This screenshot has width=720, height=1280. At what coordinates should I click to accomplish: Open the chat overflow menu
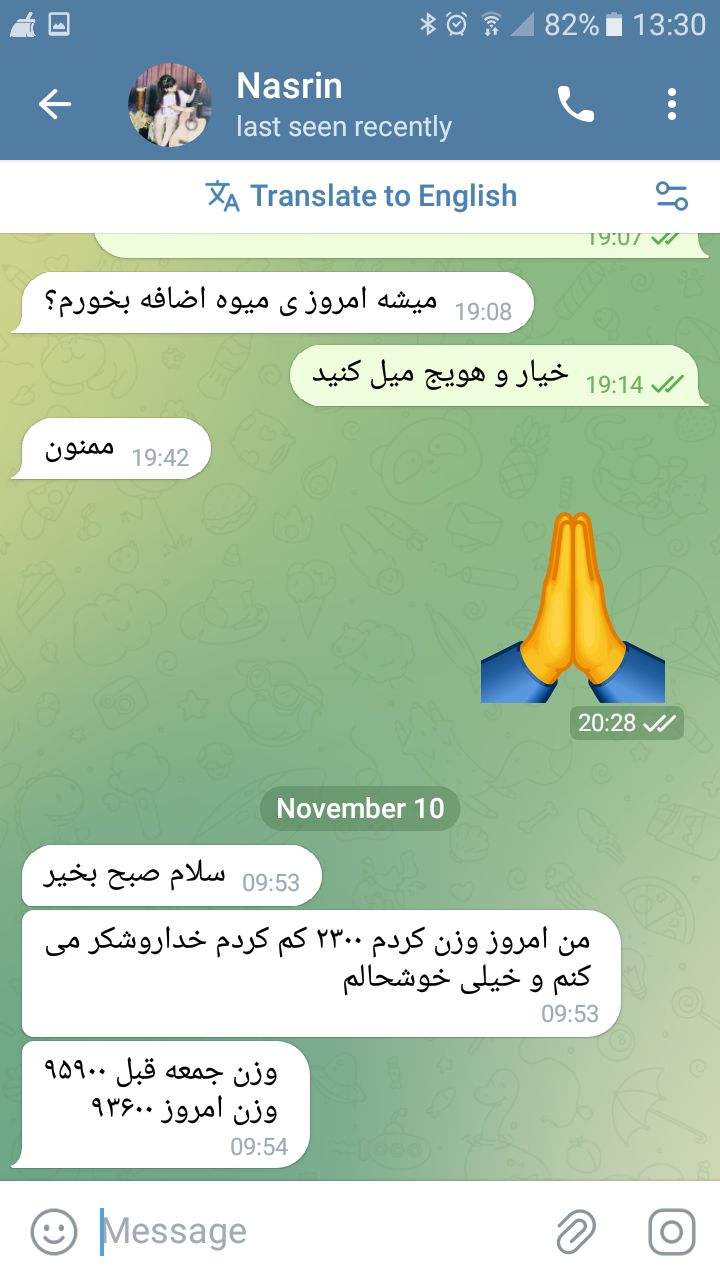coord(672,104)
